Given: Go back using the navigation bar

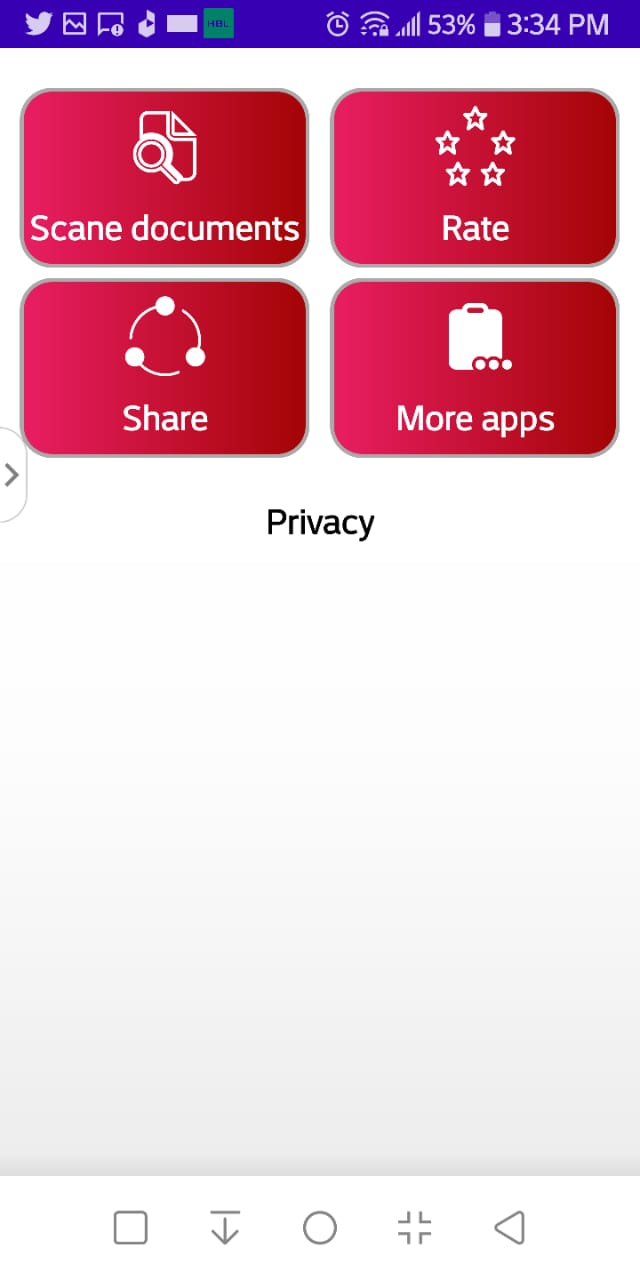Looking at the screenshot, I should coord(509,1227).
